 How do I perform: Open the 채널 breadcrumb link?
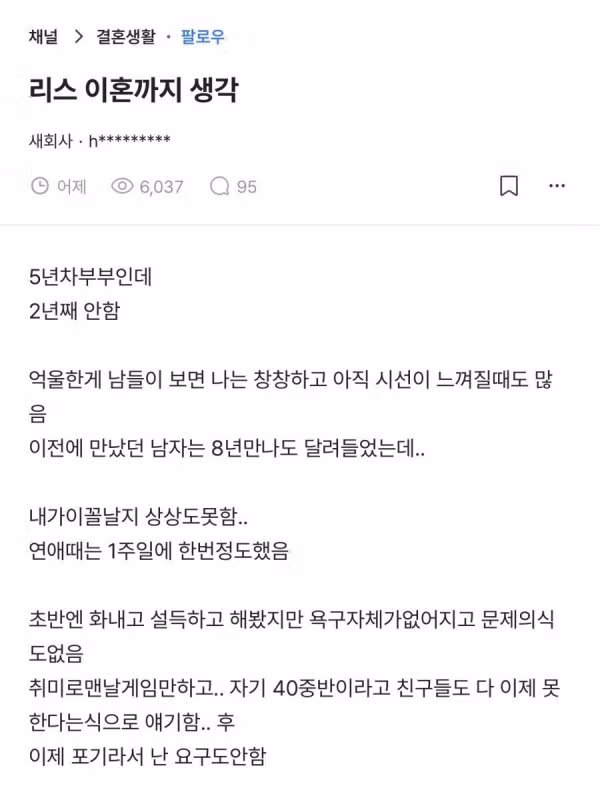coord(44,37)
